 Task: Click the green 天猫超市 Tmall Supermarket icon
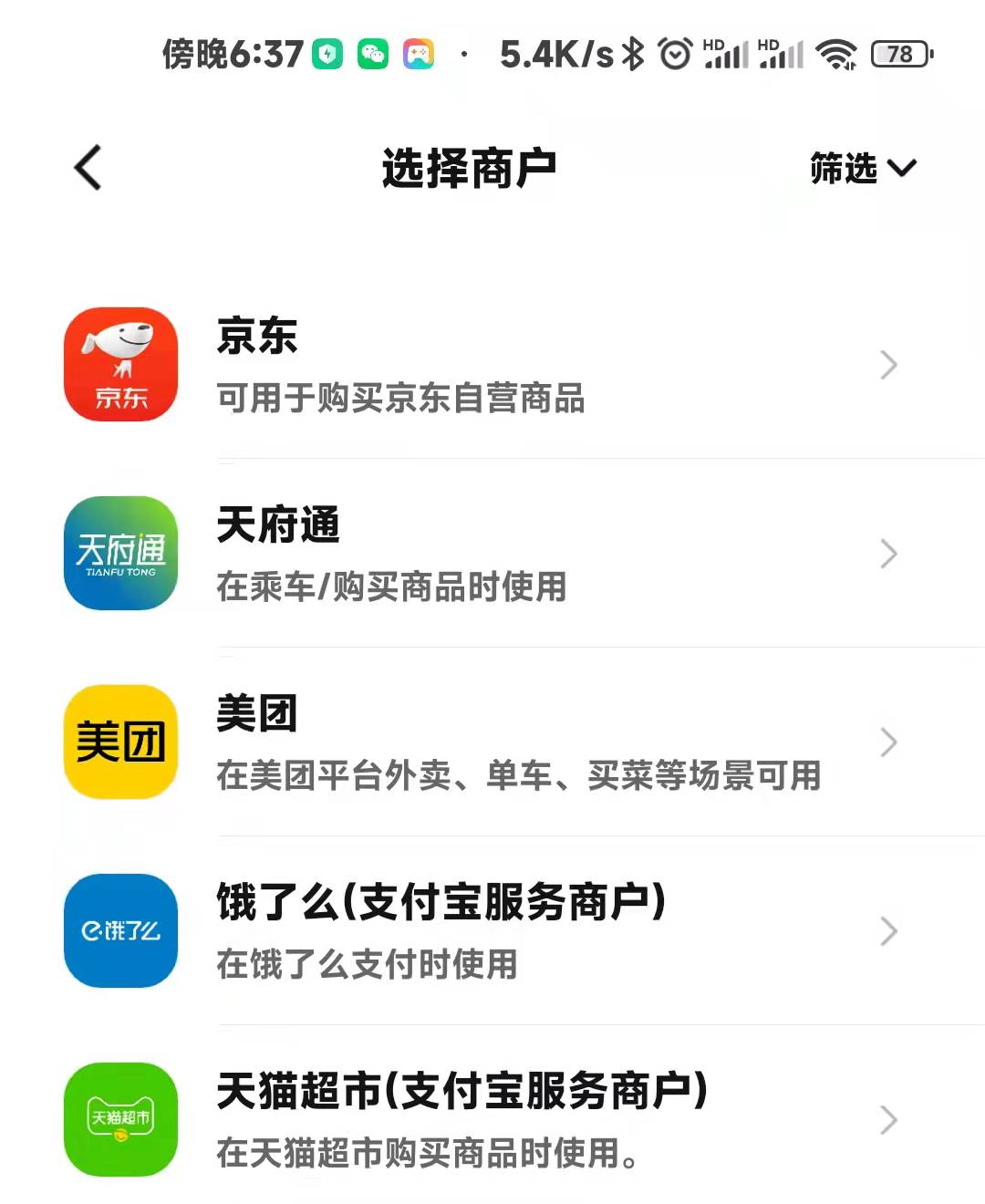pos(119,1120)
